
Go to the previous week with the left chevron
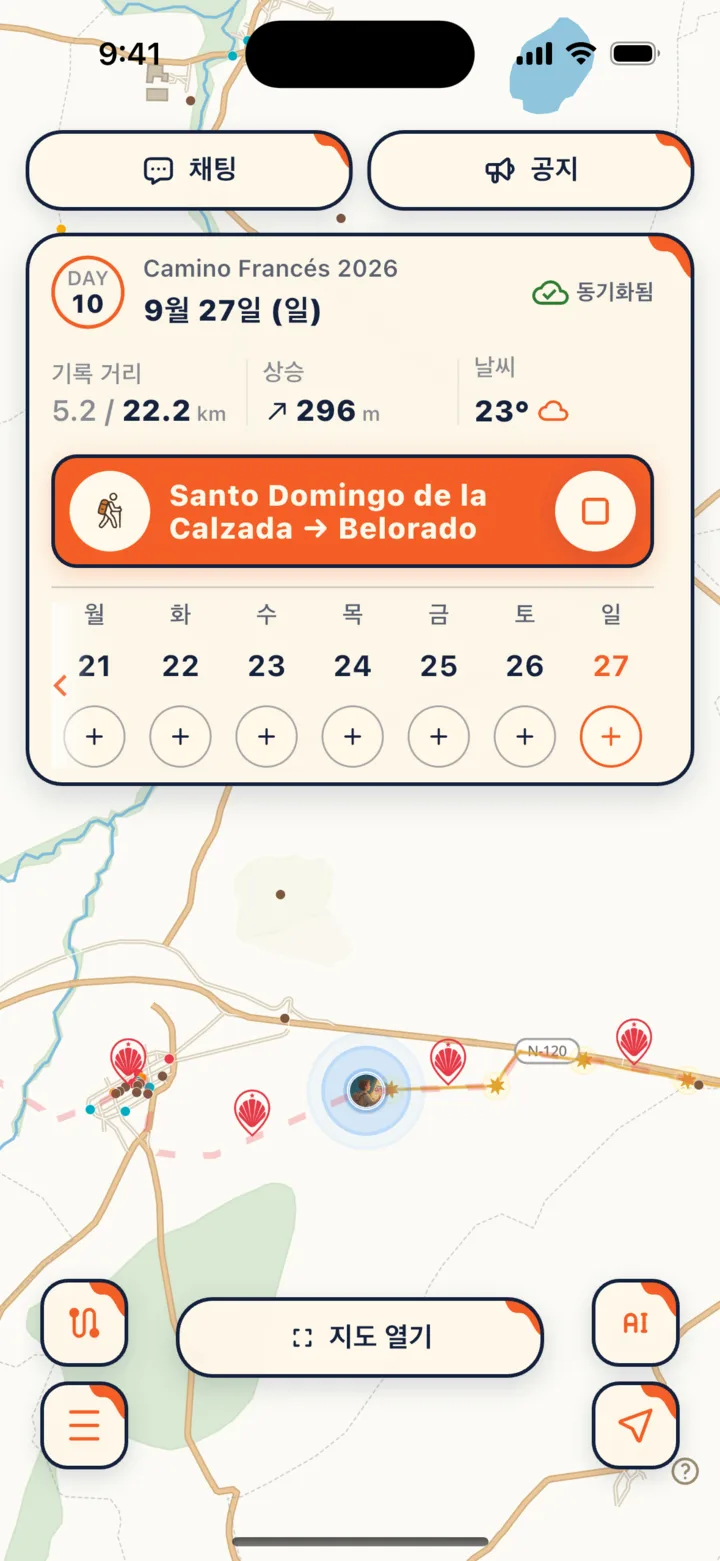[x=60, y=686]
